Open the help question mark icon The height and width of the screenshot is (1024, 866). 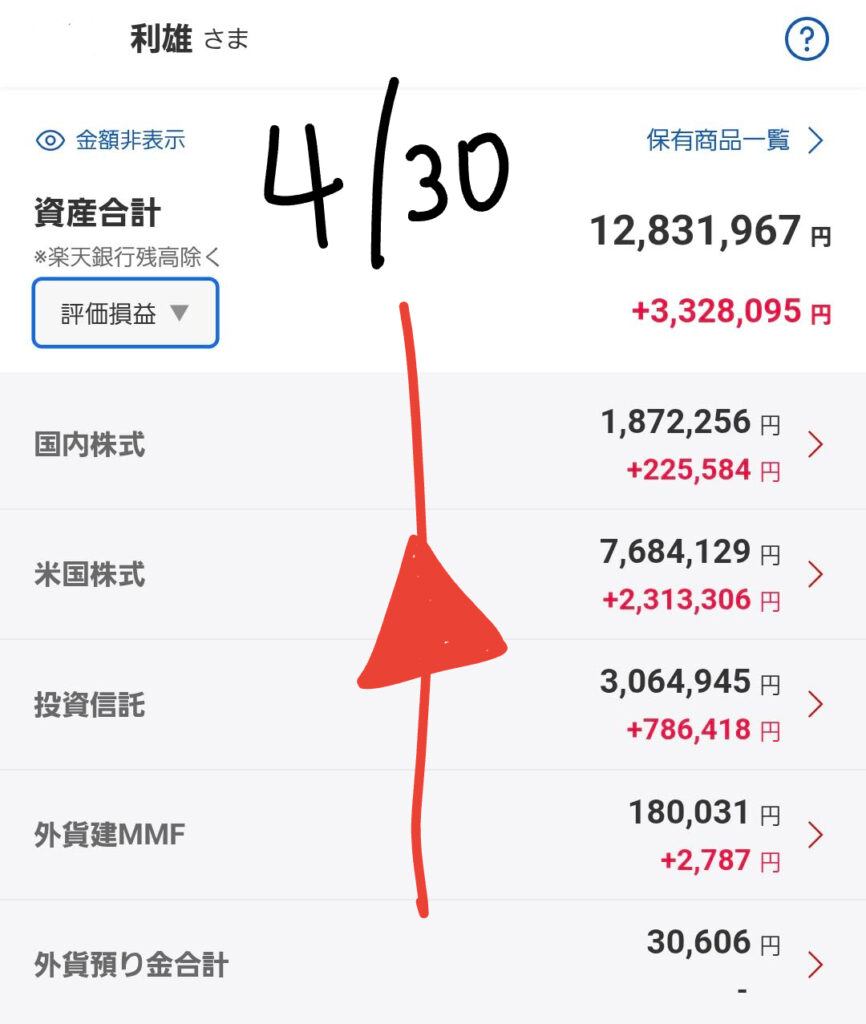[806, 40]
